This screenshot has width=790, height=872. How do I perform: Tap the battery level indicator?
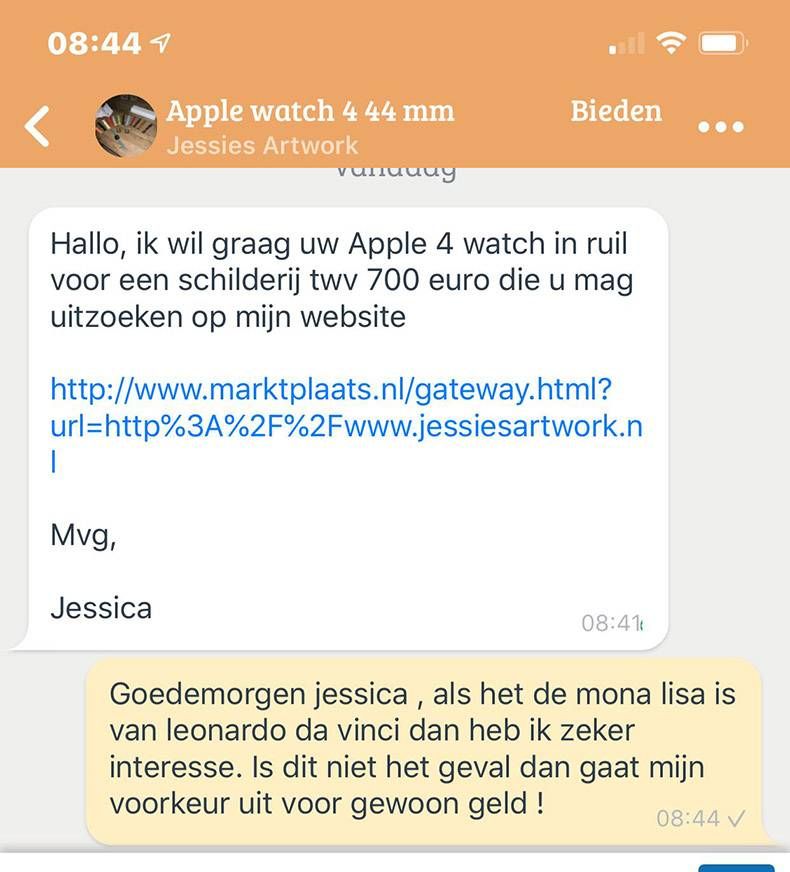pyautogui.click(x=723, y=42)
